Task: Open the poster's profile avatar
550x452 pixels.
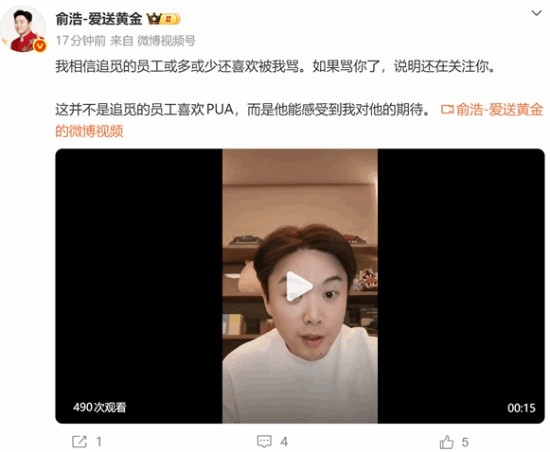Action: [24, 30]
